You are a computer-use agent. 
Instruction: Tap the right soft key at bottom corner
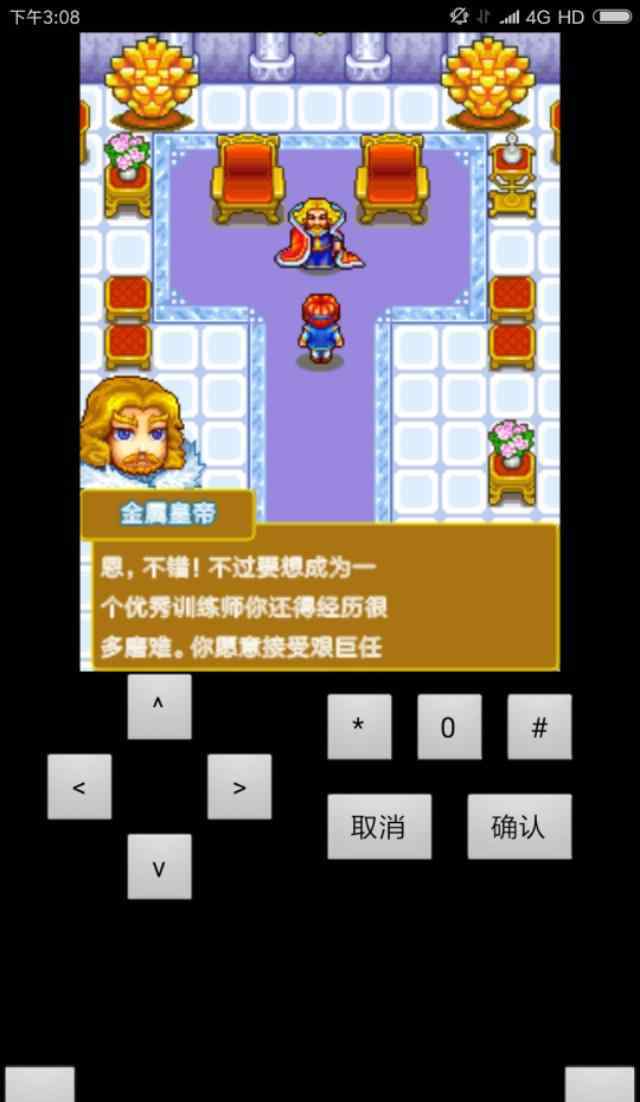coord(600,1084)
